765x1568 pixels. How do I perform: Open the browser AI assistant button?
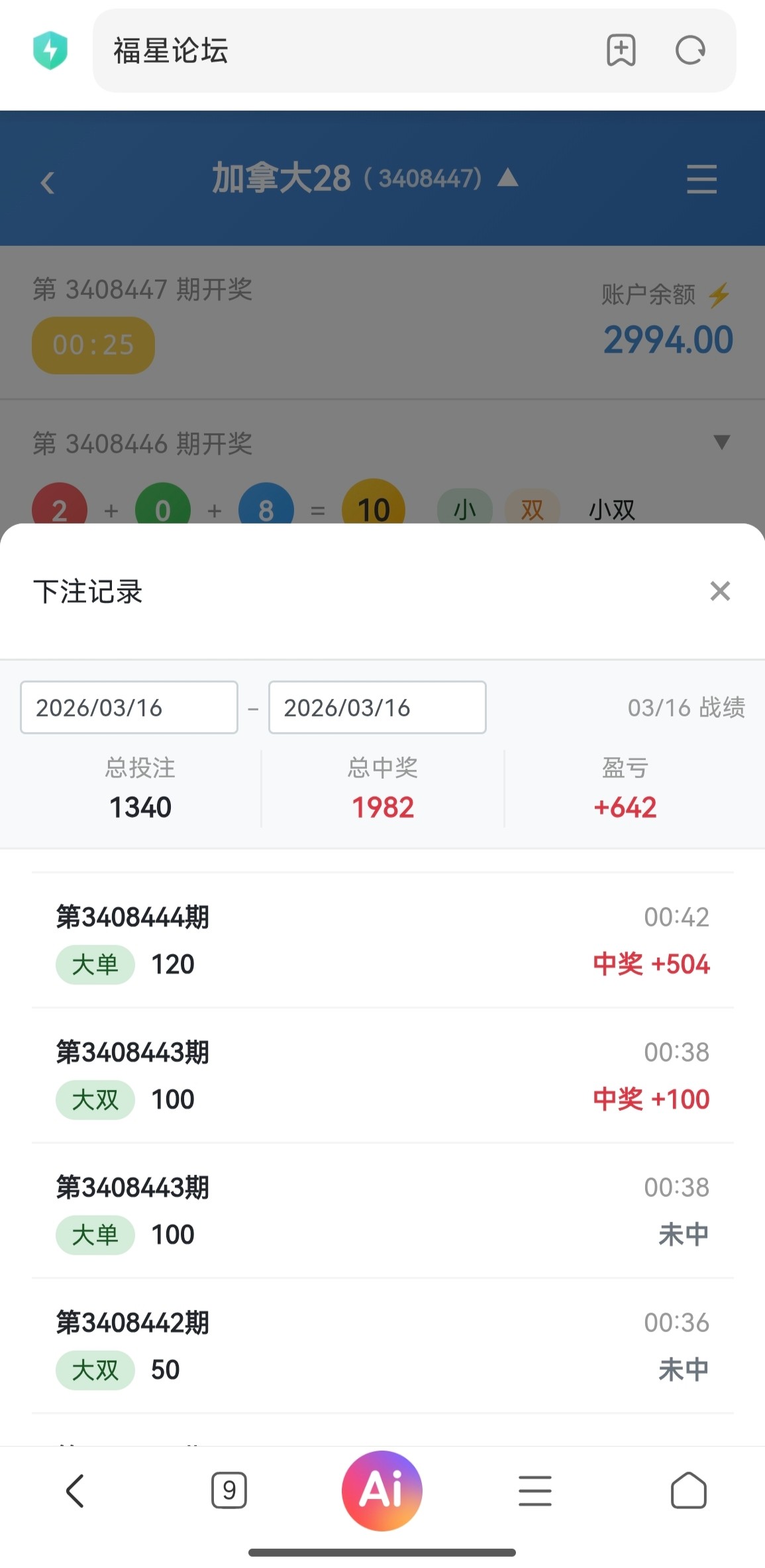pos(382,1490)
